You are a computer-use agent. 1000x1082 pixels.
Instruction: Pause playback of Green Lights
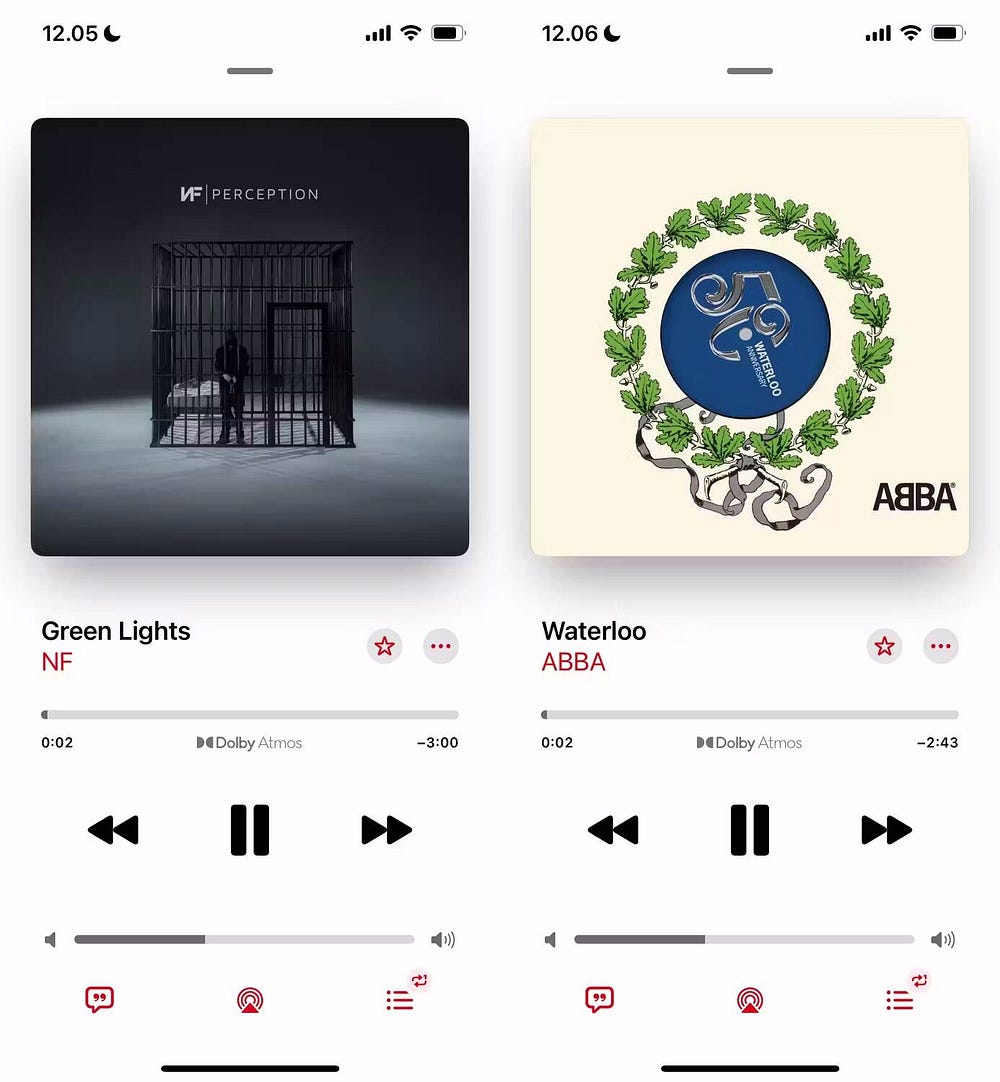click(249, 829)
